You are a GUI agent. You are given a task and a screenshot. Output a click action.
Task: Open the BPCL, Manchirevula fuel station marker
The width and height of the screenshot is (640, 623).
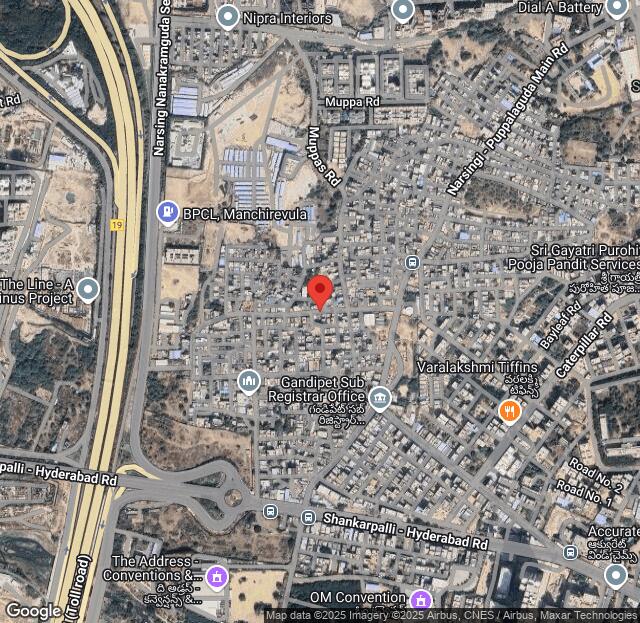click(x=166, y=212)
